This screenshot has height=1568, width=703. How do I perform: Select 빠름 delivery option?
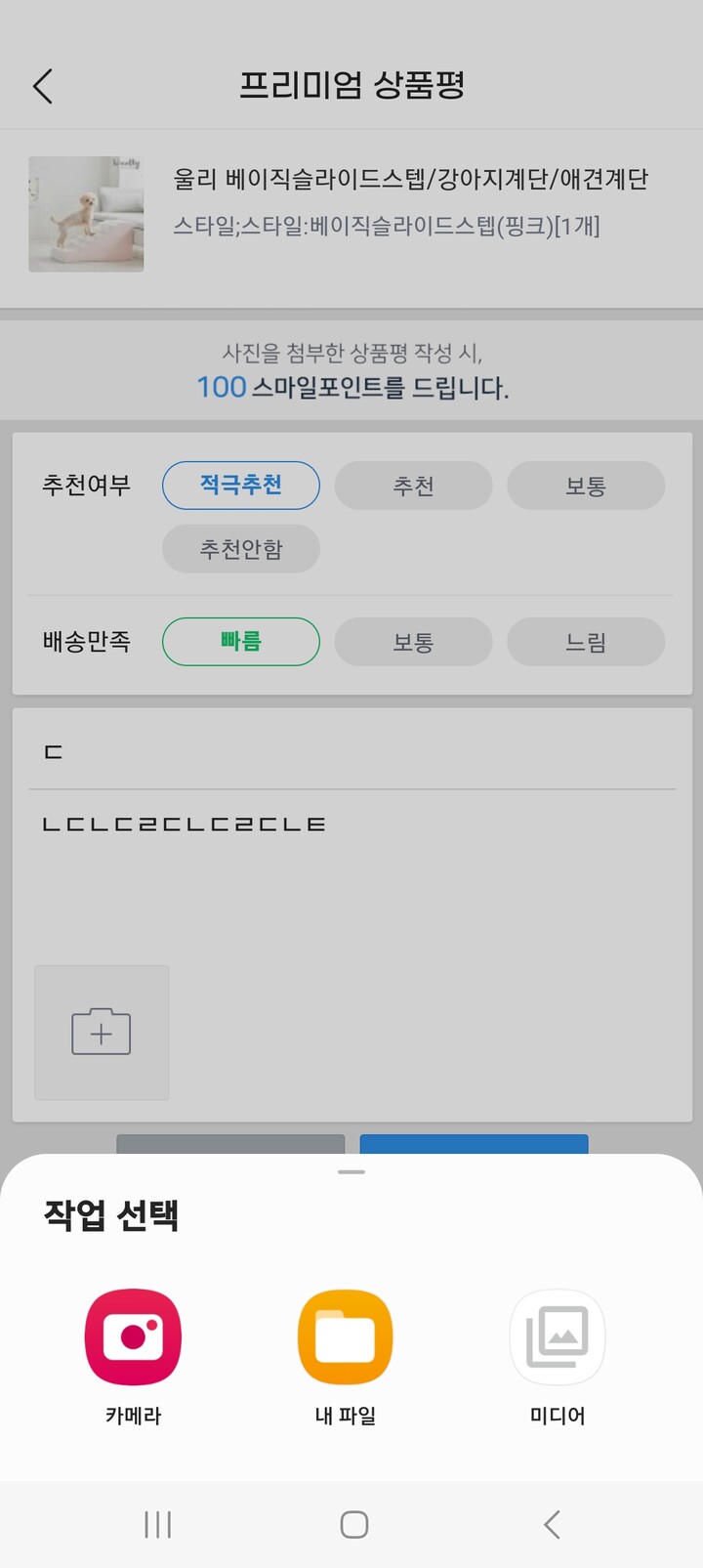[240, 642]
